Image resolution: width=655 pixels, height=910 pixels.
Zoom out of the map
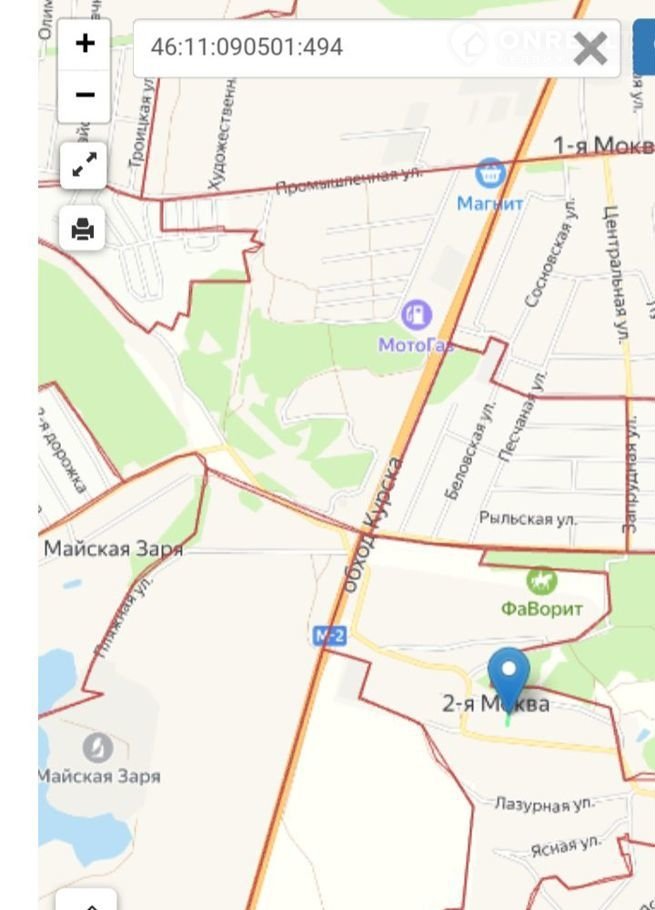tap(84, 96)
